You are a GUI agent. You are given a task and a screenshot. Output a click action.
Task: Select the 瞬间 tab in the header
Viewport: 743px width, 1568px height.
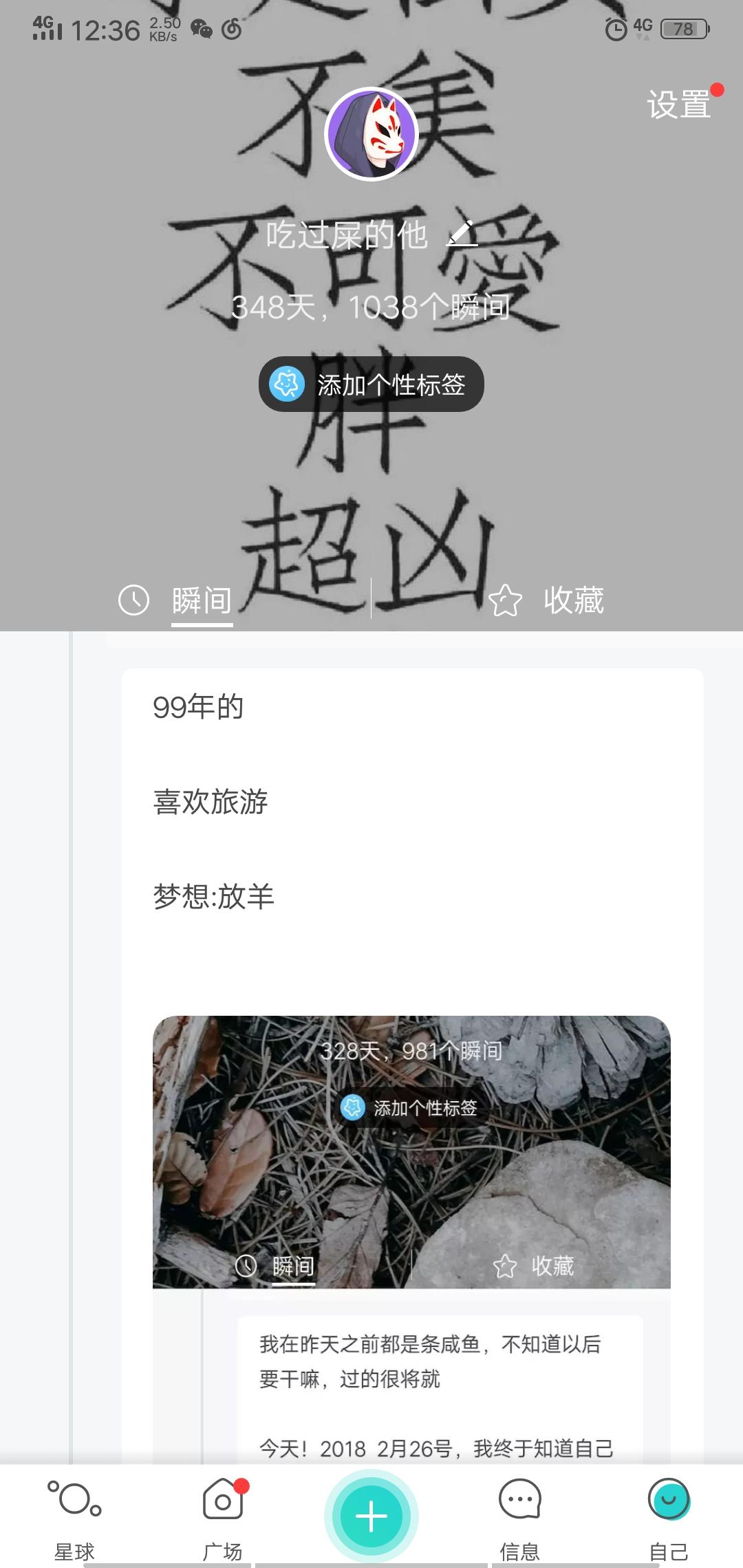coord(175,600)
